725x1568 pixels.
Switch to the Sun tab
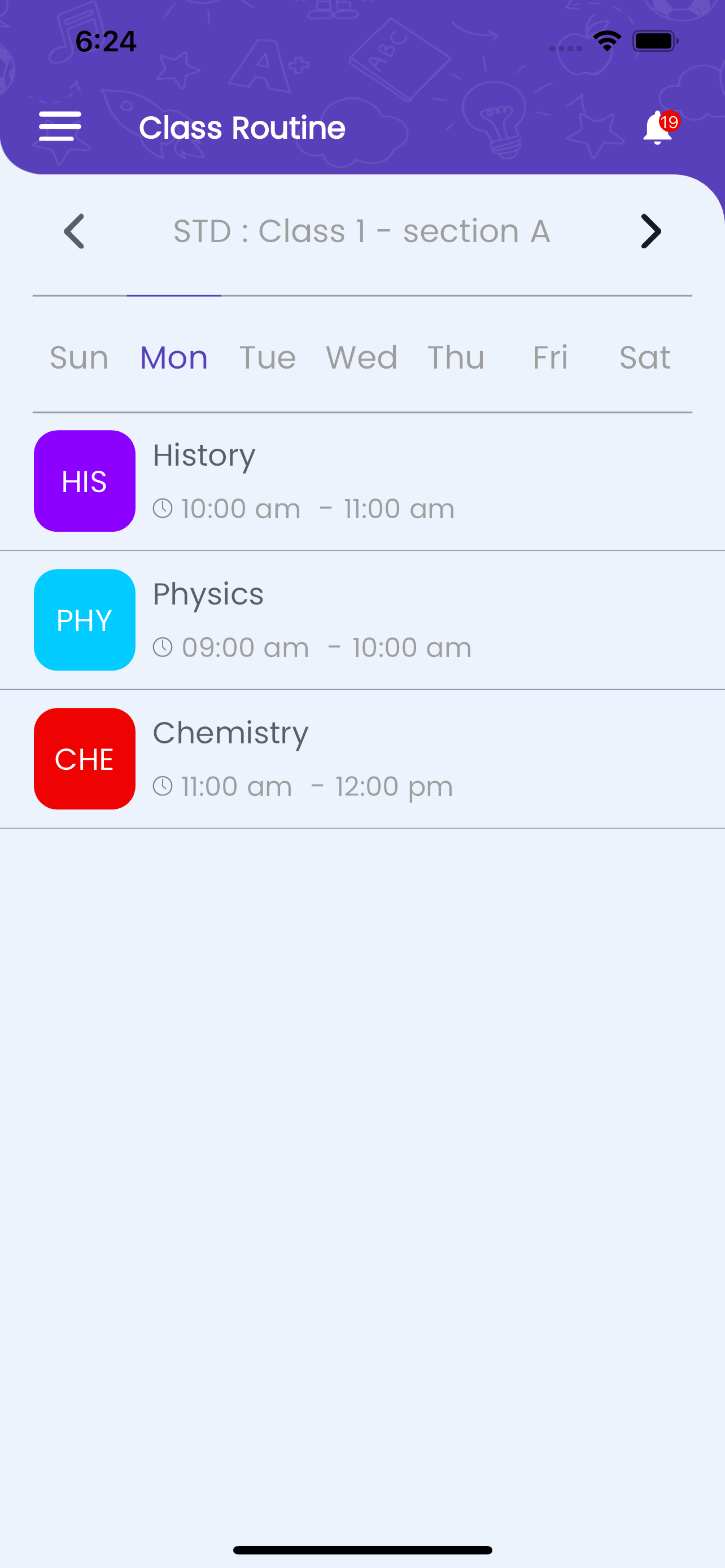[x=79, y=357]
